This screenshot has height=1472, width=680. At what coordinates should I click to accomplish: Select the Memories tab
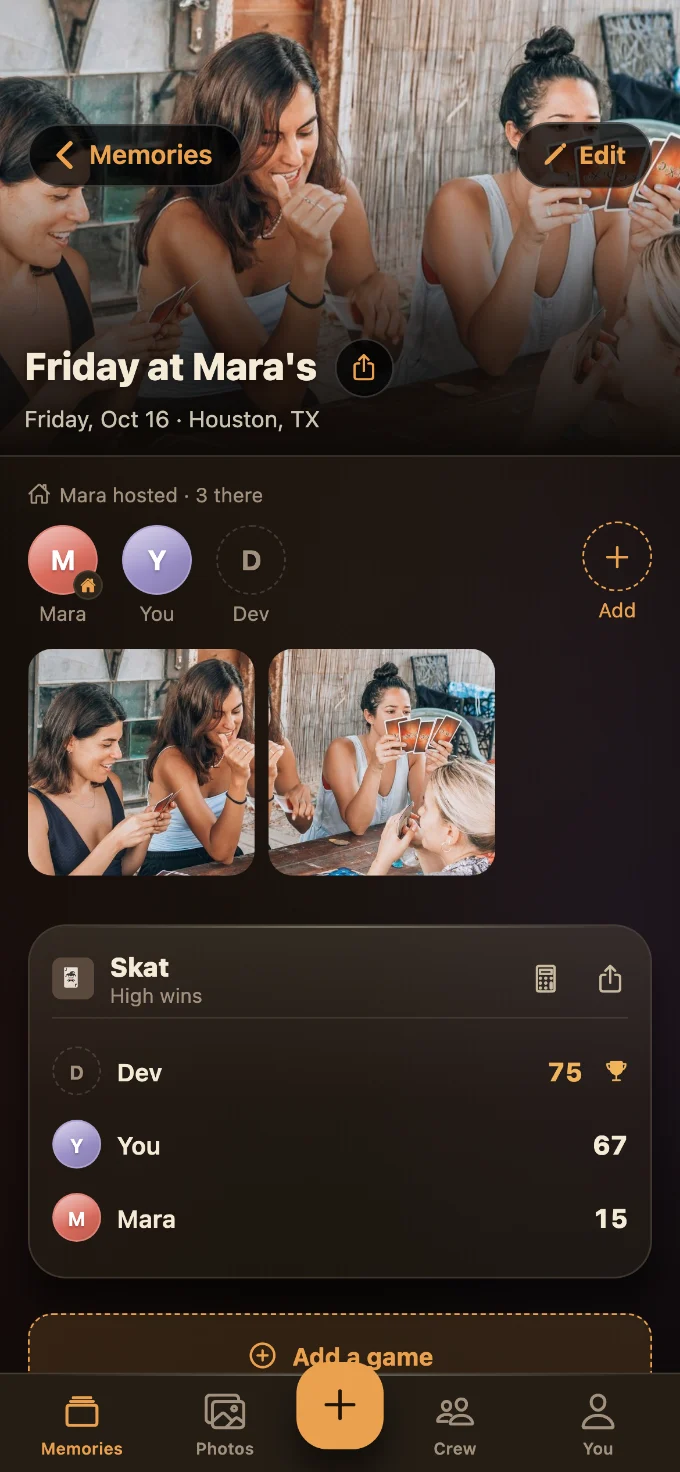coord(82,1424)
